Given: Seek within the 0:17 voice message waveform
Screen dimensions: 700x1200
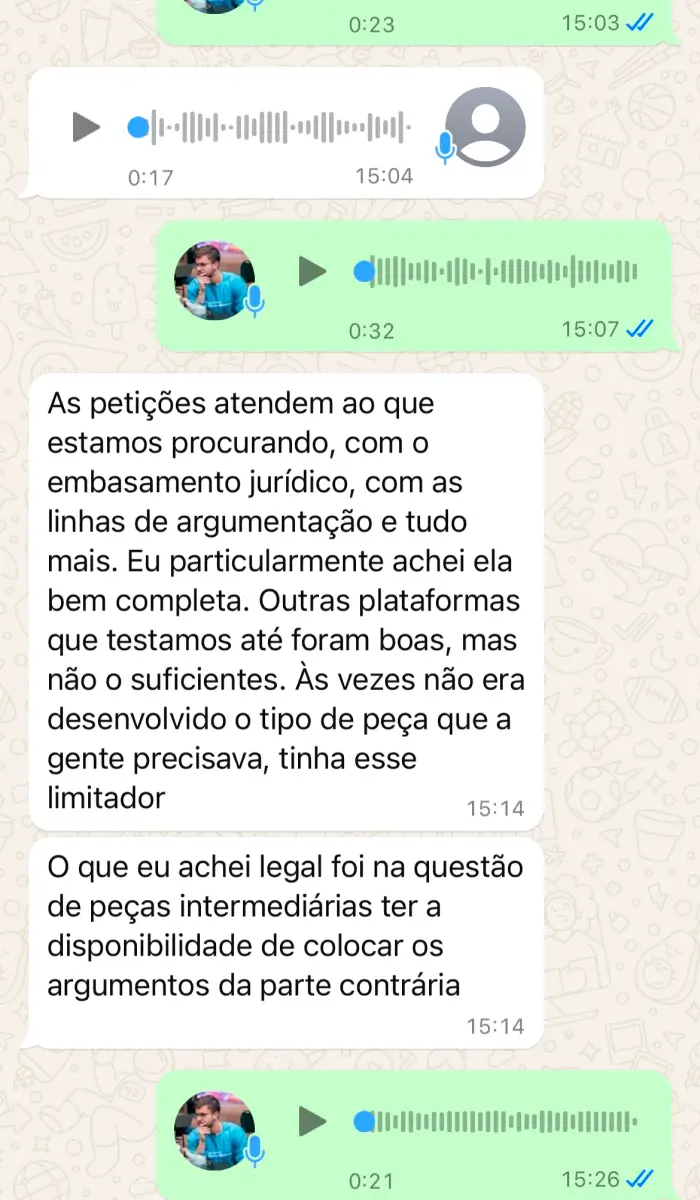Looking at the screenshot, I should pos(280,127).
